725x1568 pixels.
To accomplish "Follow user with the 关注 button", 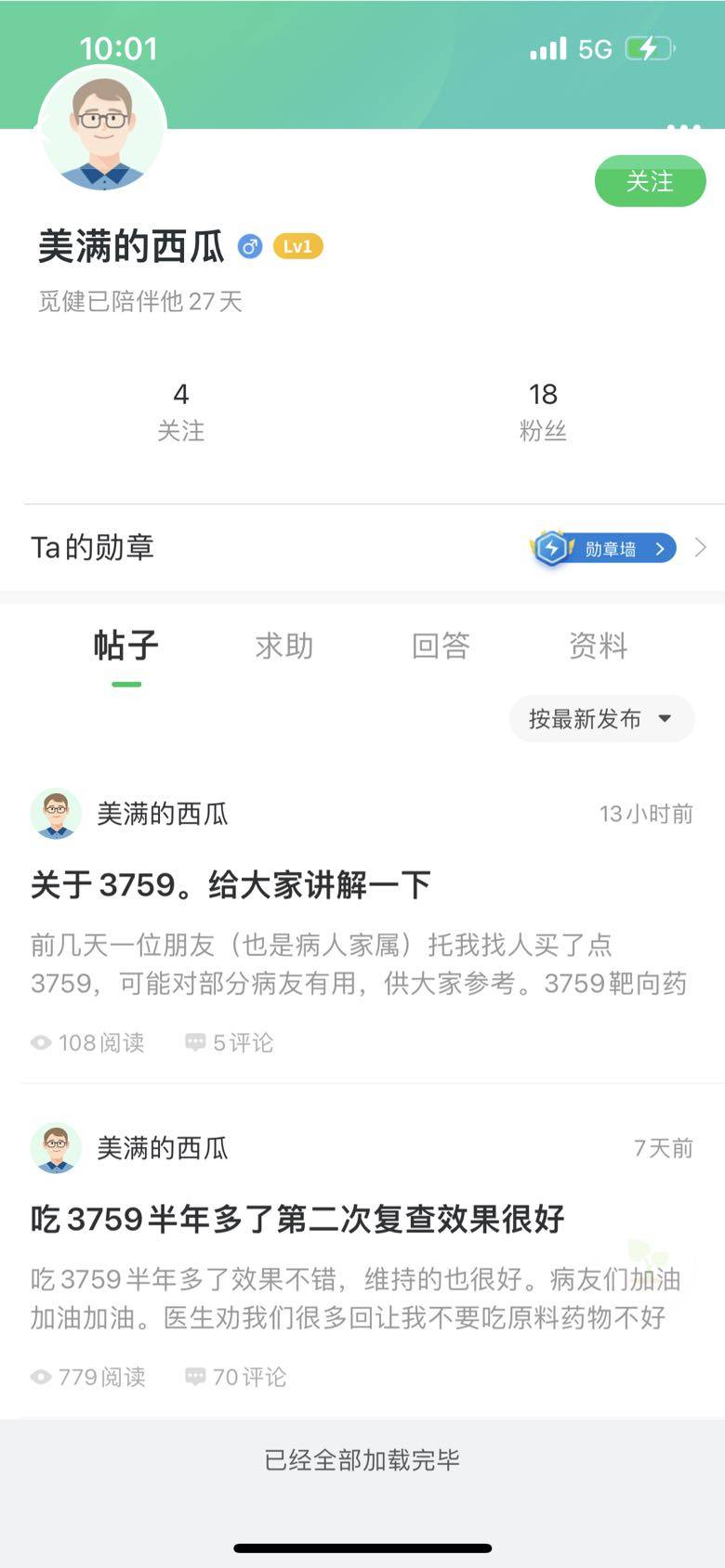I will 650,181.
